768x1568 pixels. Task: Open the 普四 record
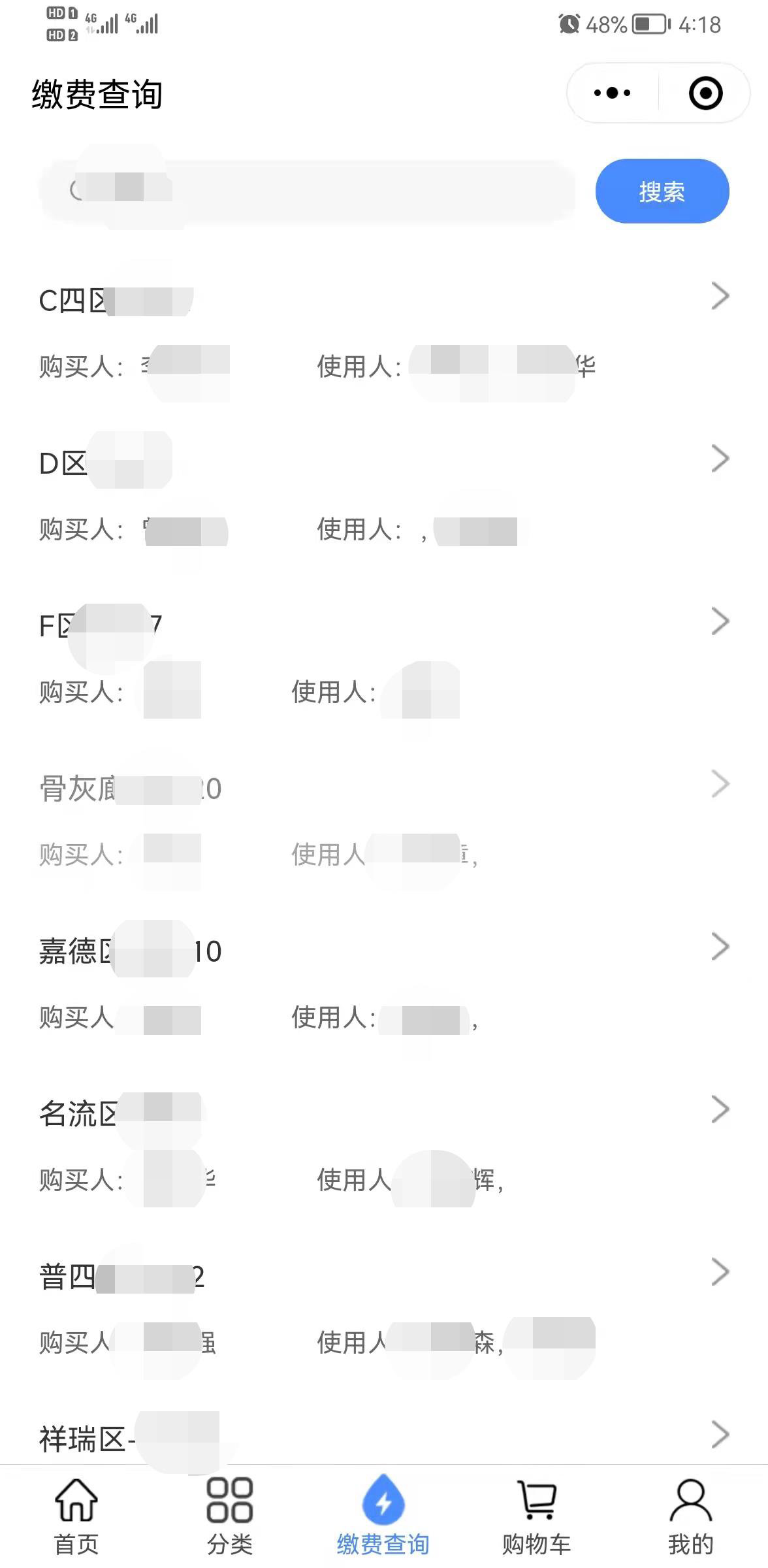pos(384,1309)
